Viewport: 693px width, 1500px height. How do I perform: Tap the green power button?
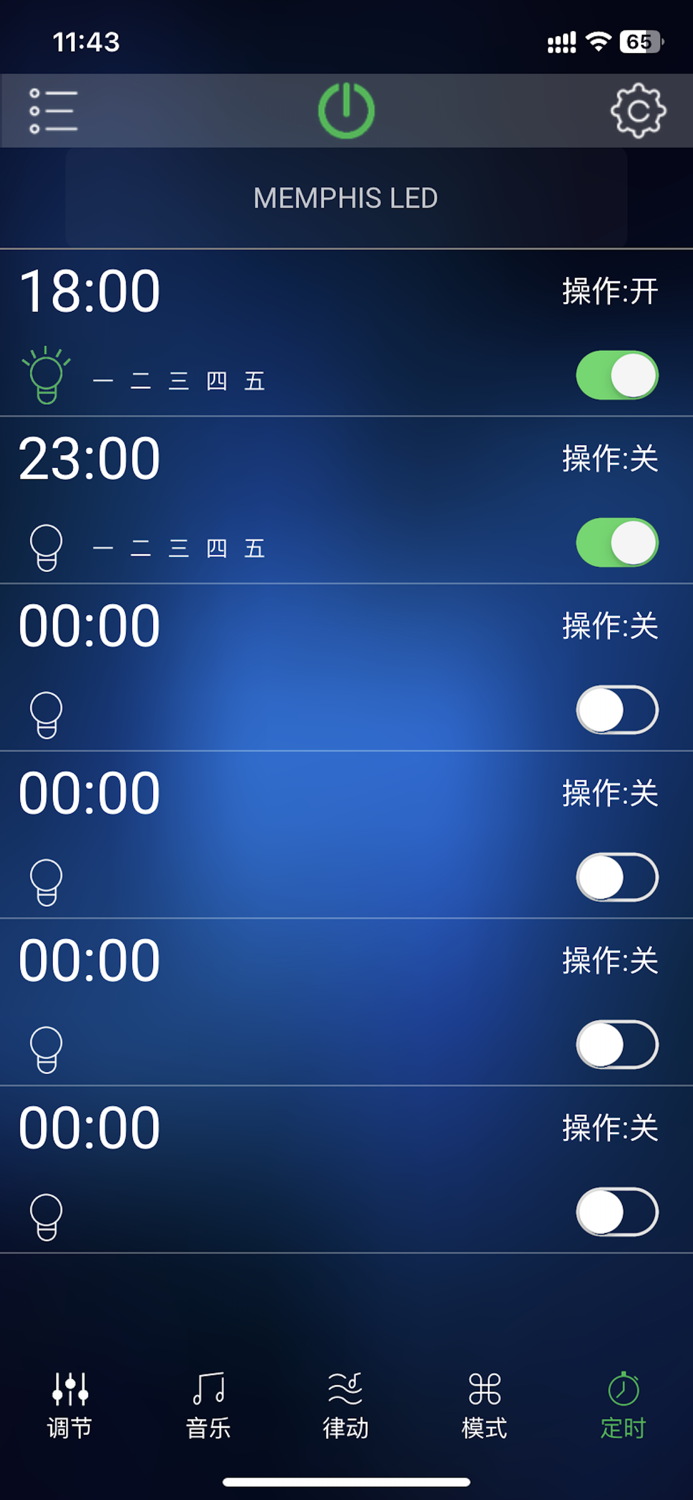pyautogui.click(x=346, y=110)
